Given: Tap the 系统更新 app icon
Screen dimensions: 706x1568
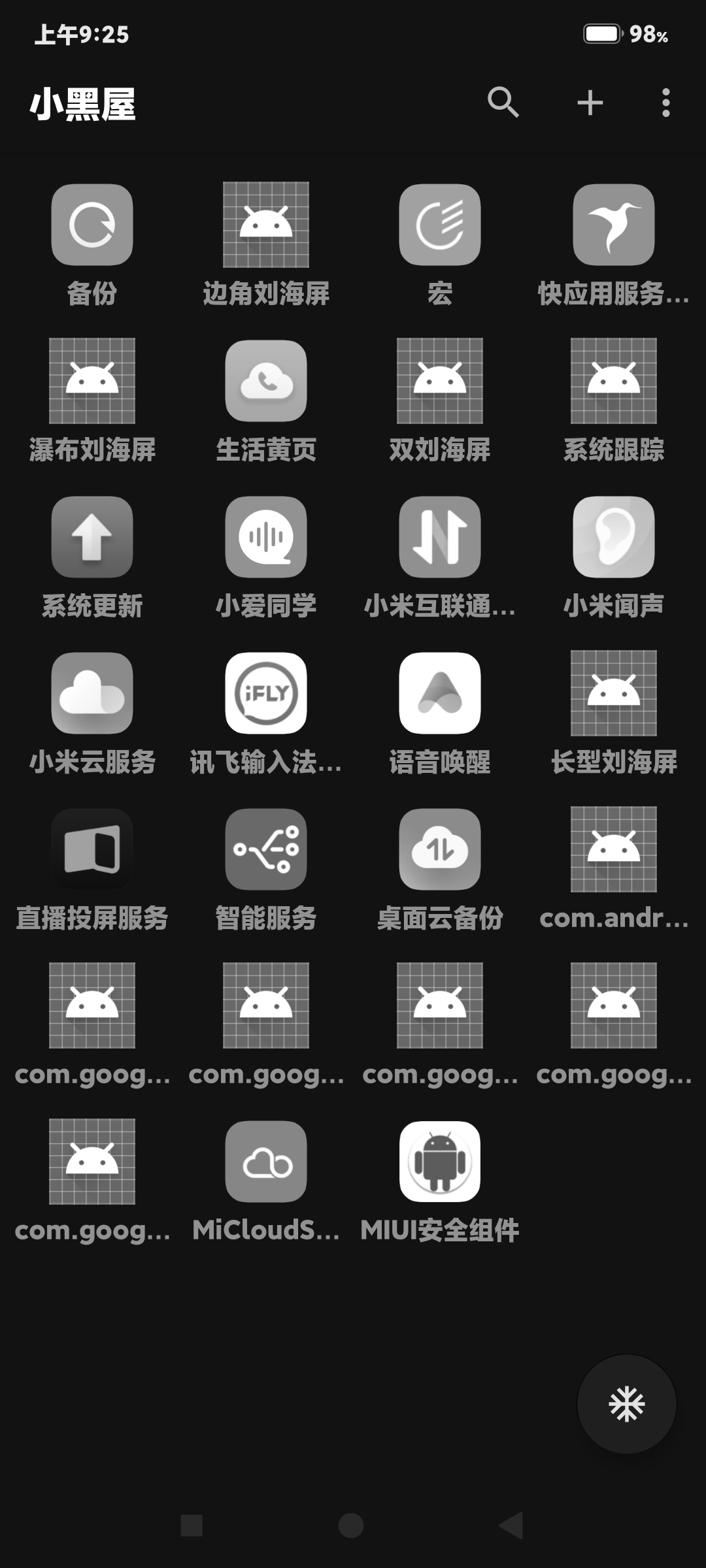Looking at the screenshot, I should click(x=92, y=537).
